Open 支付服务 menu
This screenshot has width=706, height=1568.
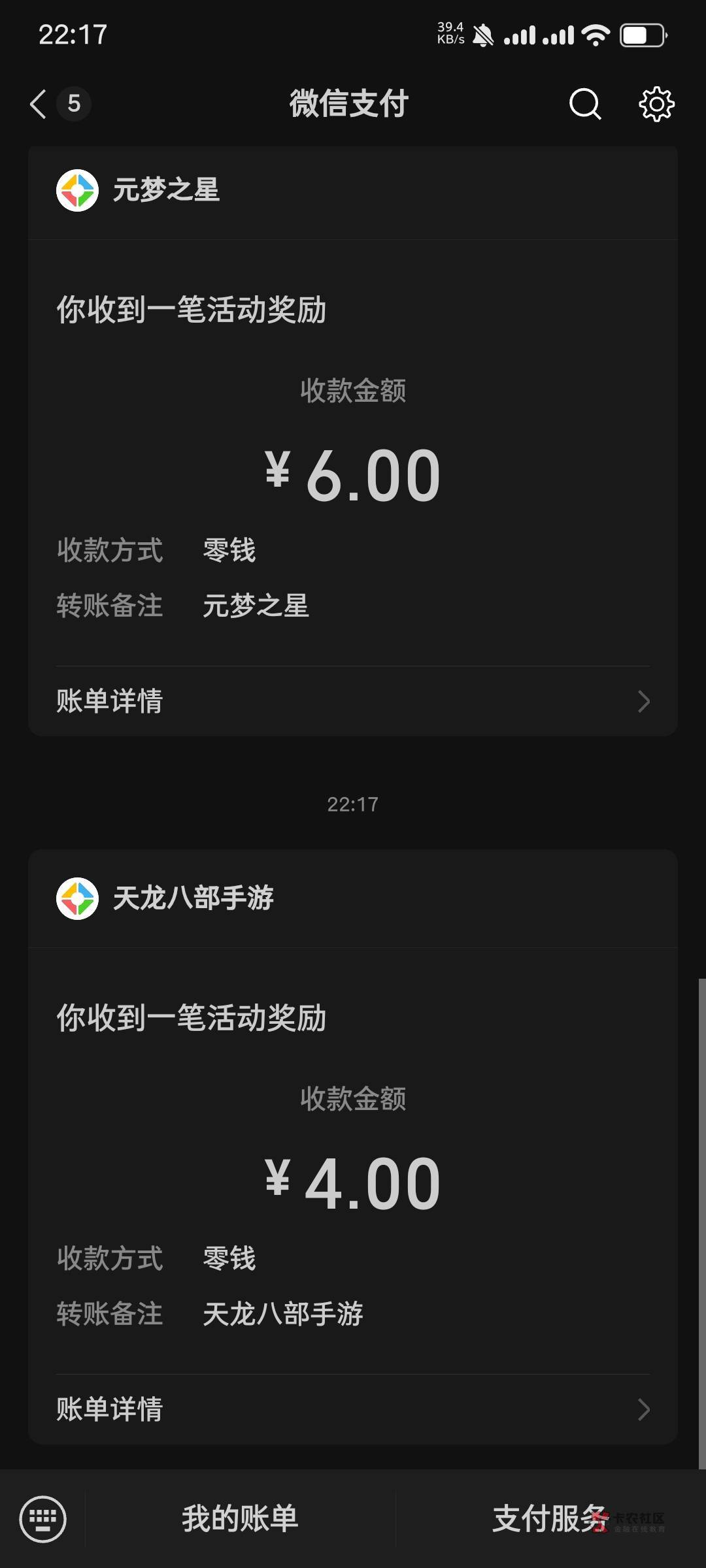pyautogui.click(x=550, y=1518)
